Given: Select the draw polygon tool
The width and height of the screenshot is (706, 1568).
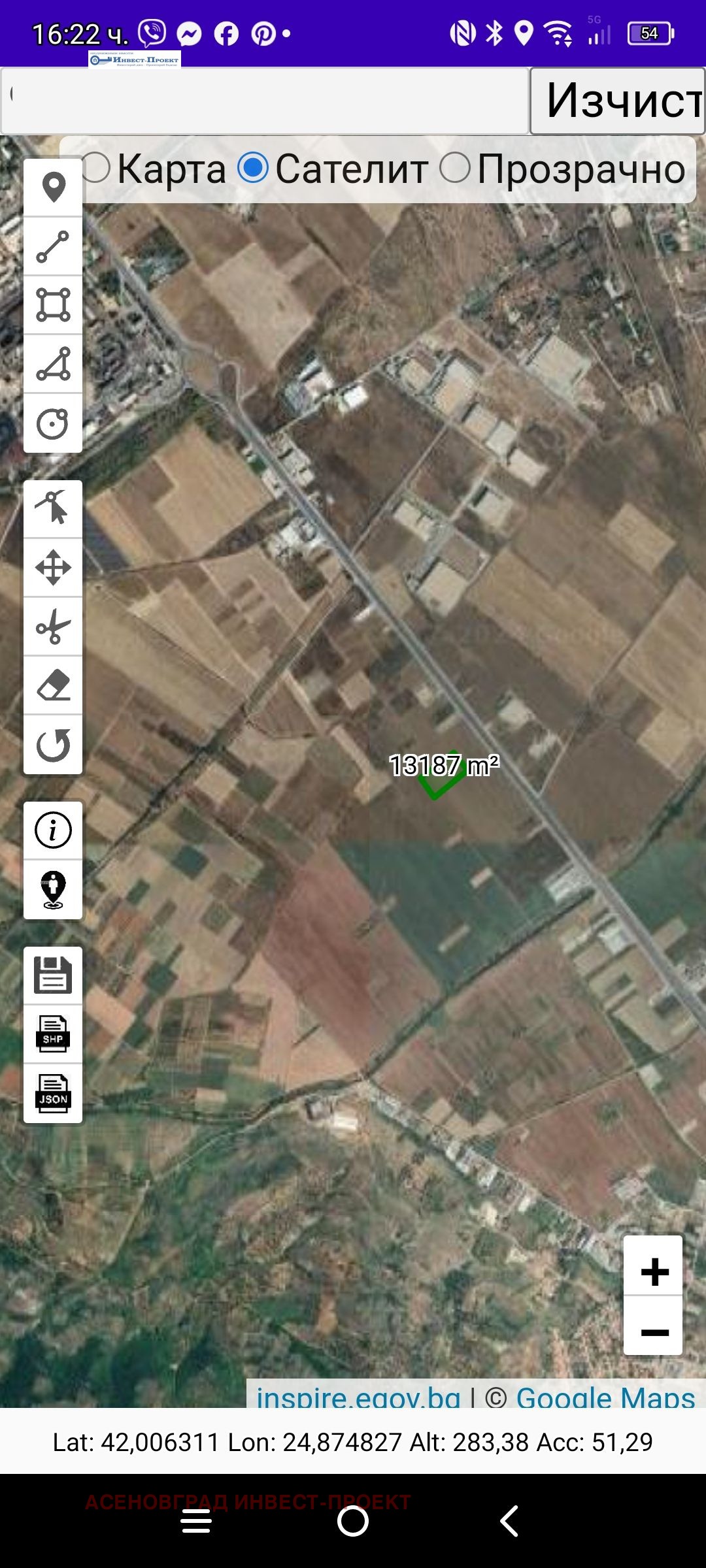Looking at the screenshot, I should pos(53,364).
